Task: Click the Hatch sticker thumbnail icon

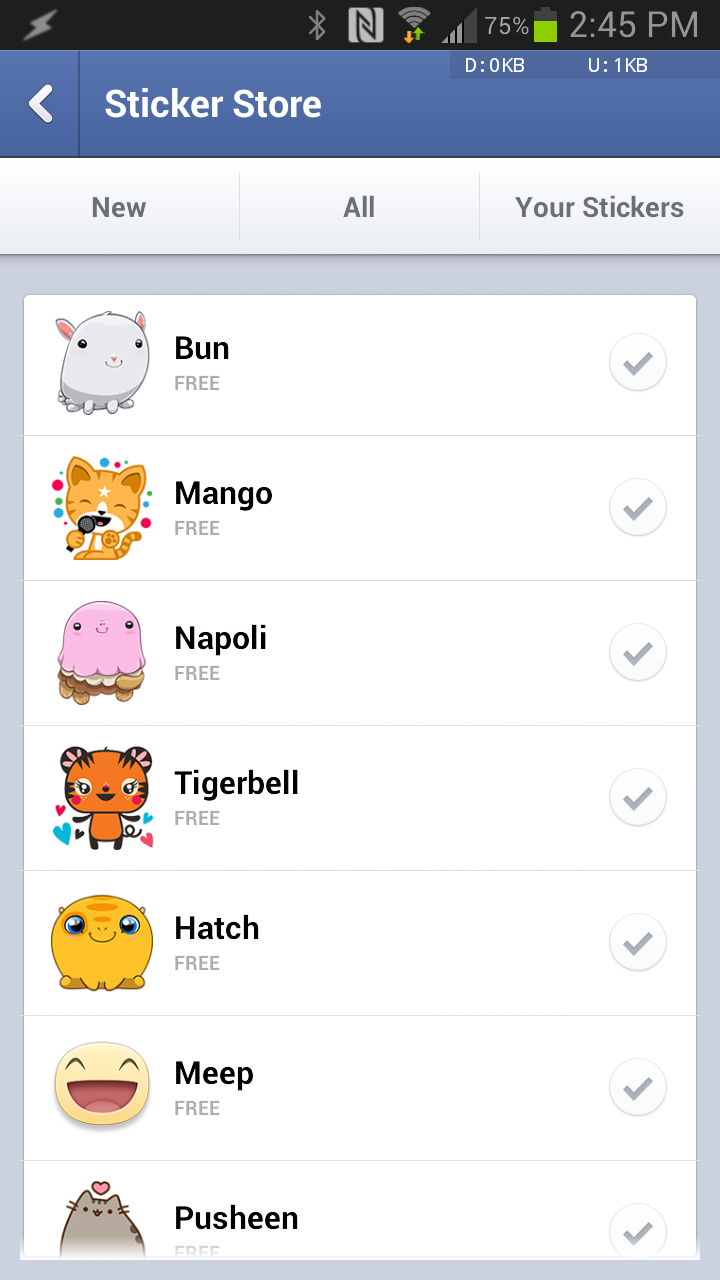Action: pyautogui.click(x=101, y=942)
